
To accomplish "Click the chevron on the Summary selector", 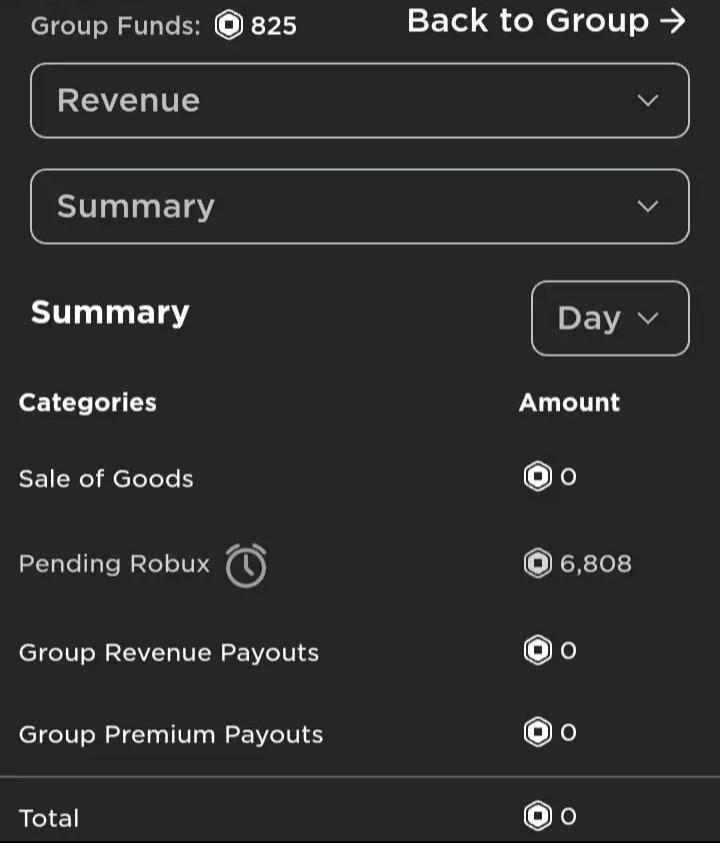I will 647,206.
